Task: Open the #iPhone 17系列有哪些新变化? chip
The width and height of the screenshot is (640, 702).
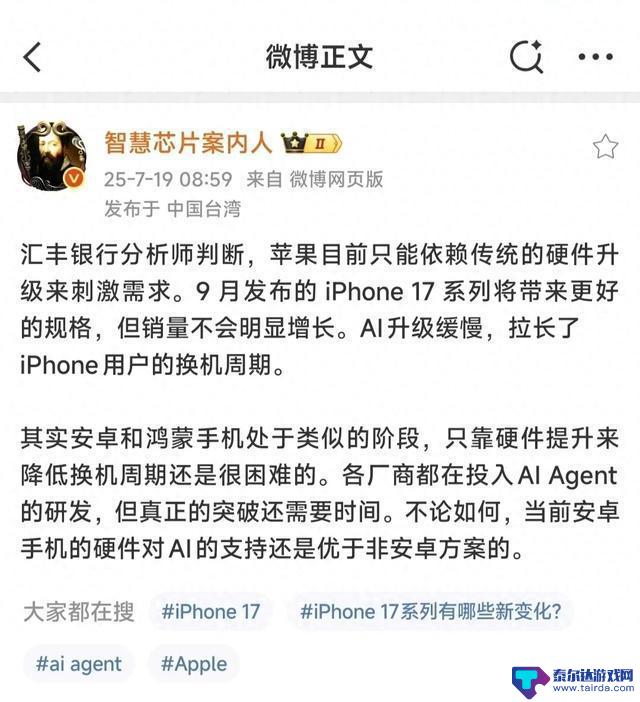Action: [430, 611]
